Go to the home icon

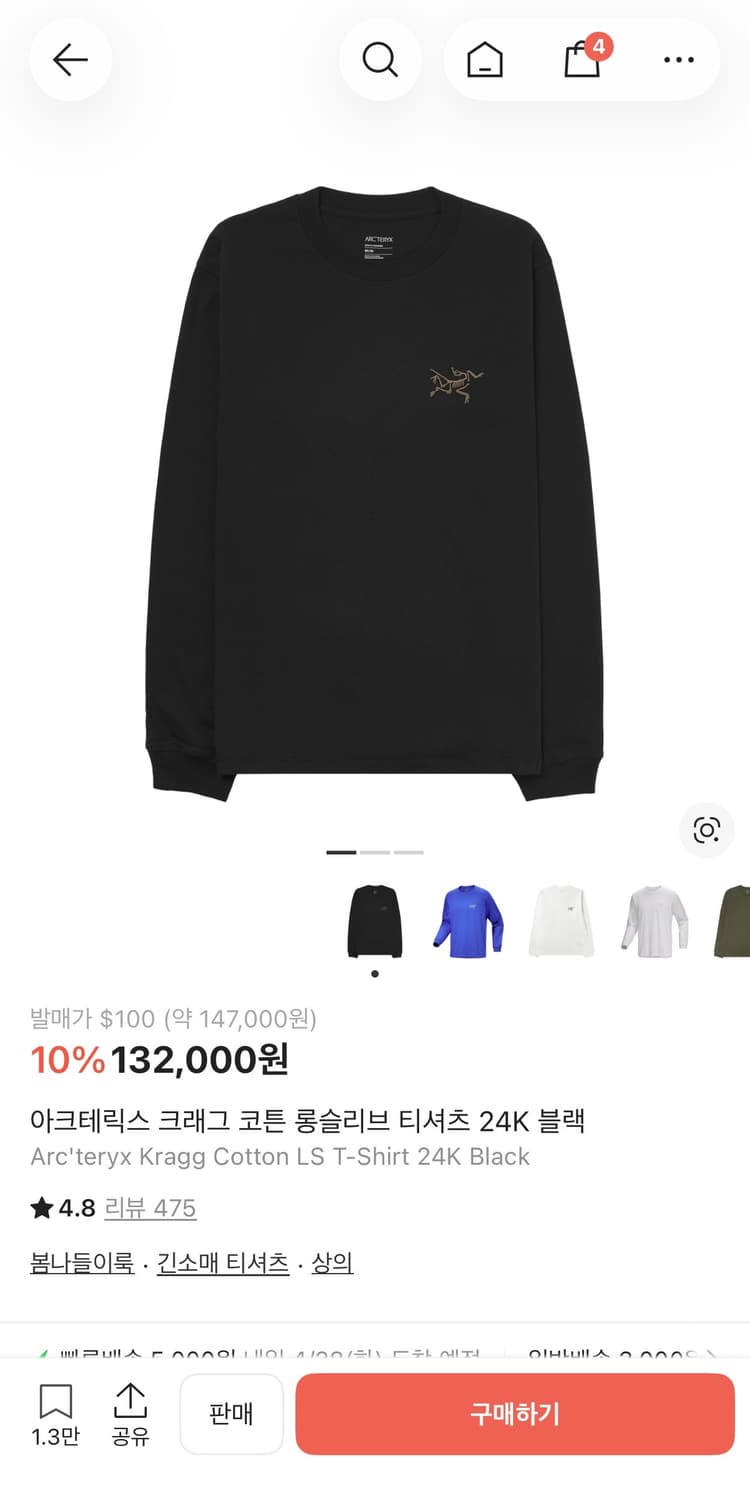coord(484,60)
